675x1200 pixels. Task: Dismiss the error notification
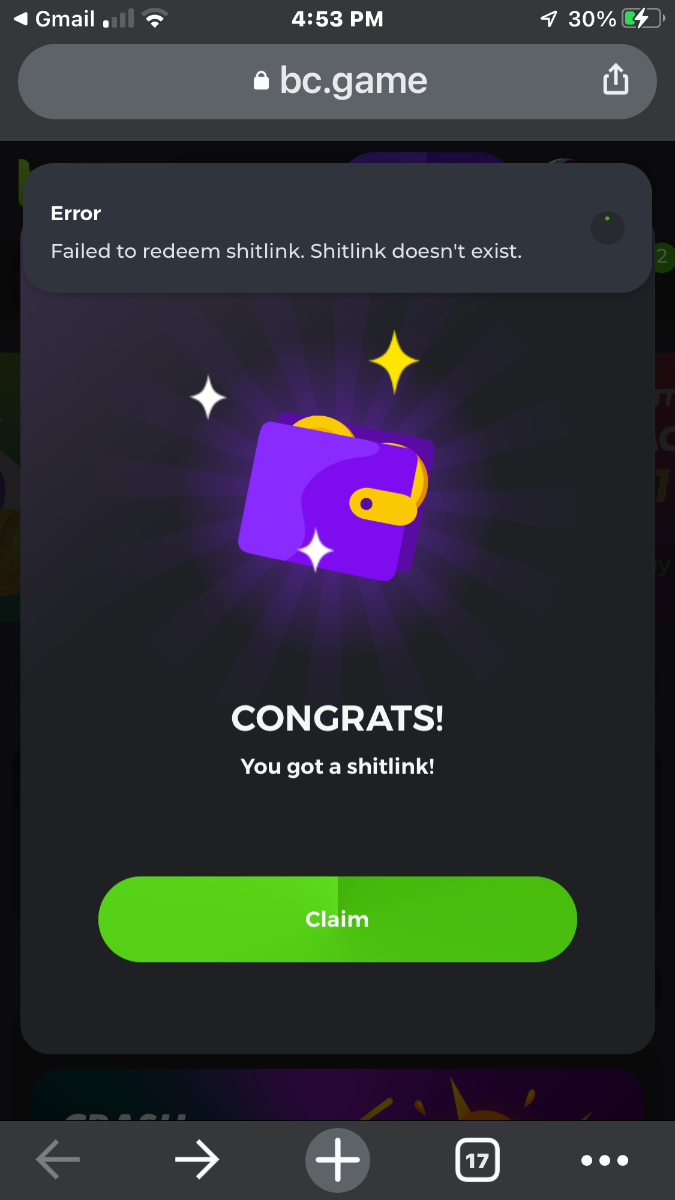[607, 228]
